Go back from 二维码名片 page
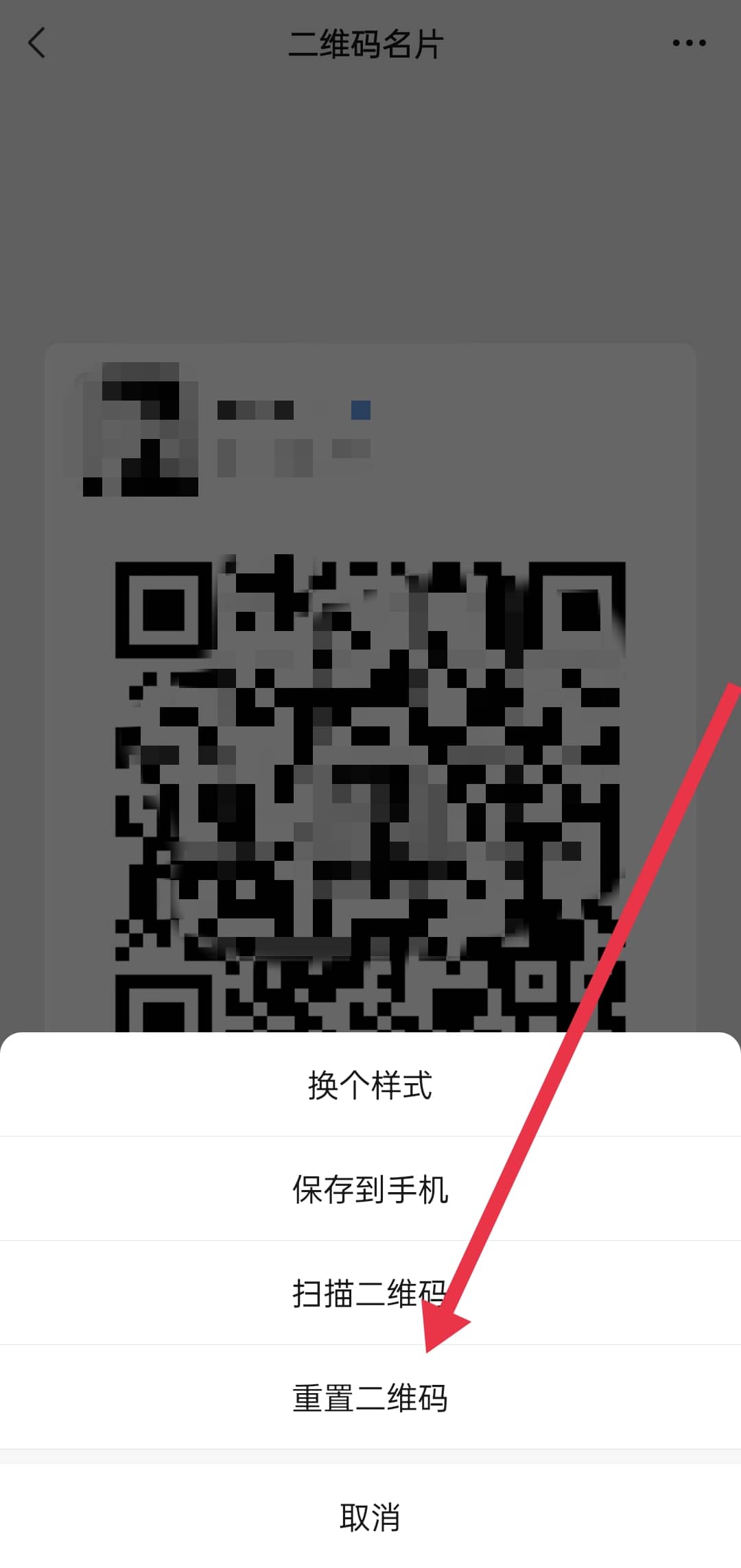This screenshot has width=741, height=1568. pos(37,43)
